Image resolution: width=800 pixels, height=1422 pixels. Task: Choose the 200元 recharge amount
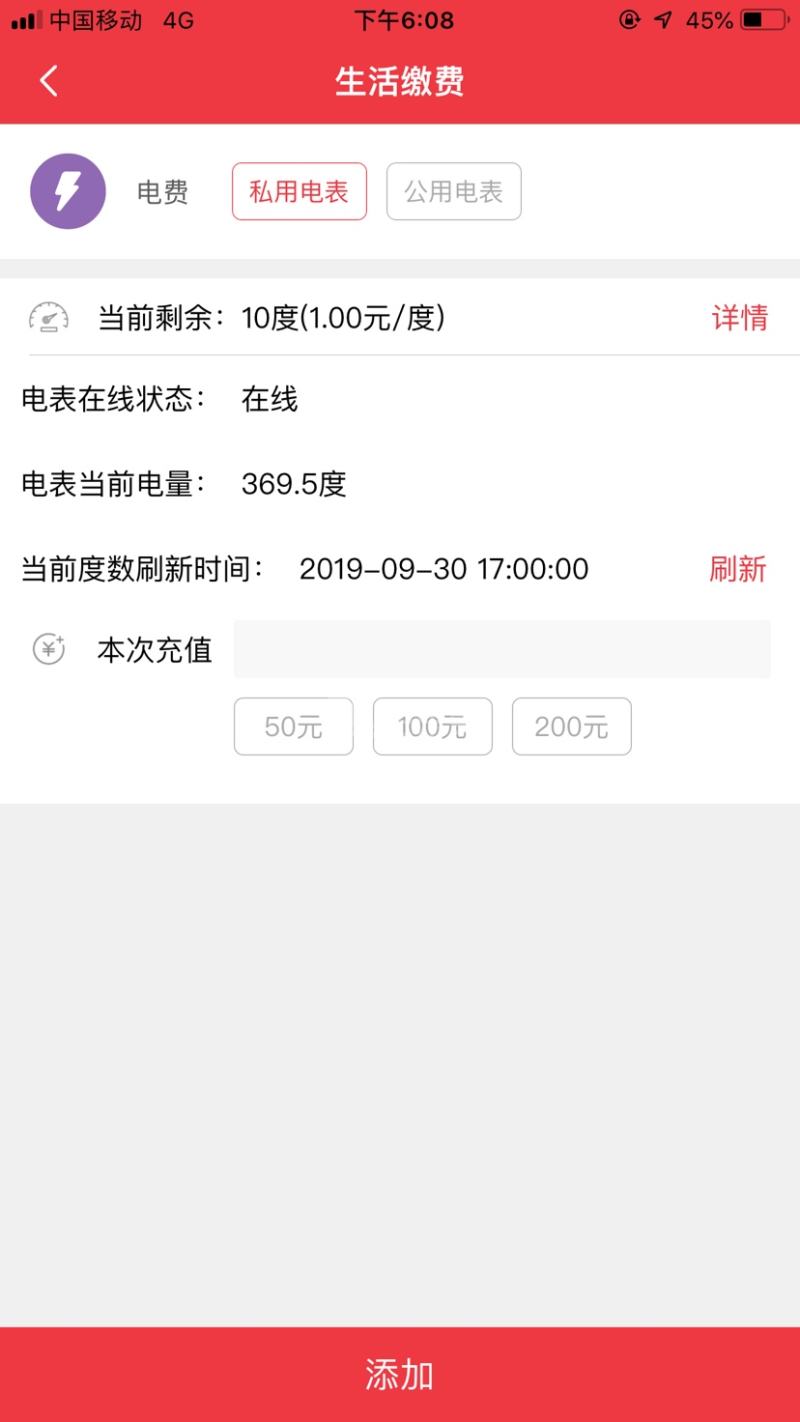(571, 726)
